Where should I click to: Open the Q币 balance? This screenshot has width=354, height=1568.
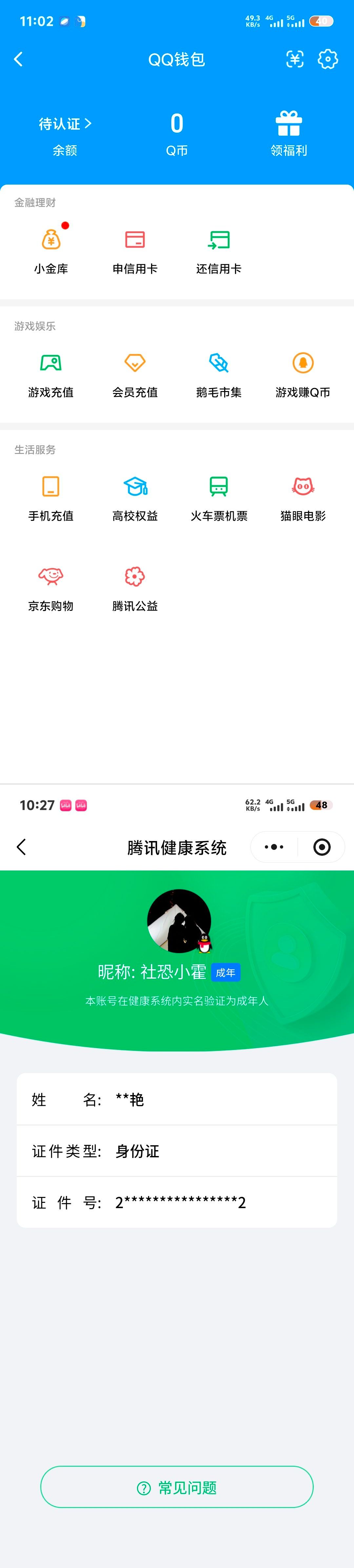pos(176,133)
